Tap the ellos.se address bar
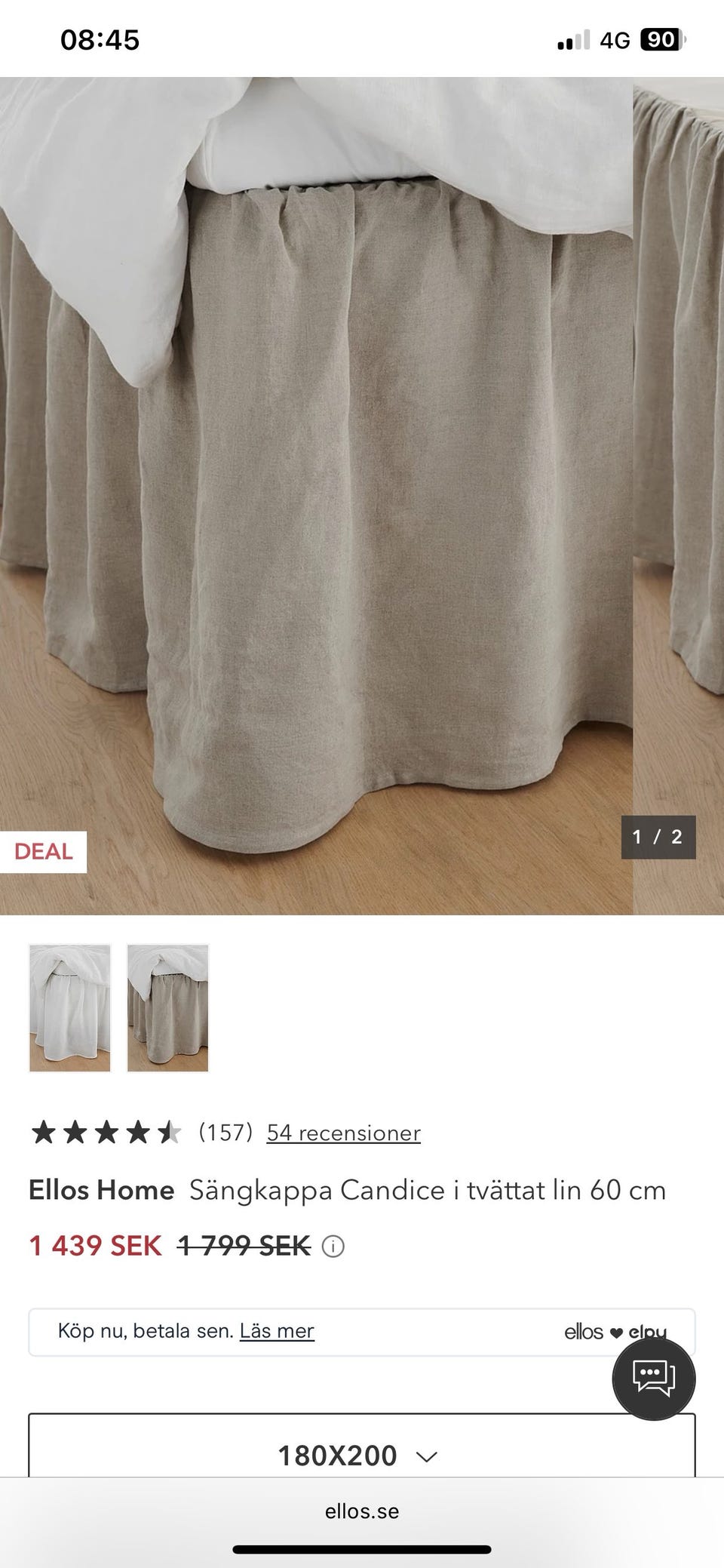This screenshot has height=1568, width=724. click(x=362, y=1511)
